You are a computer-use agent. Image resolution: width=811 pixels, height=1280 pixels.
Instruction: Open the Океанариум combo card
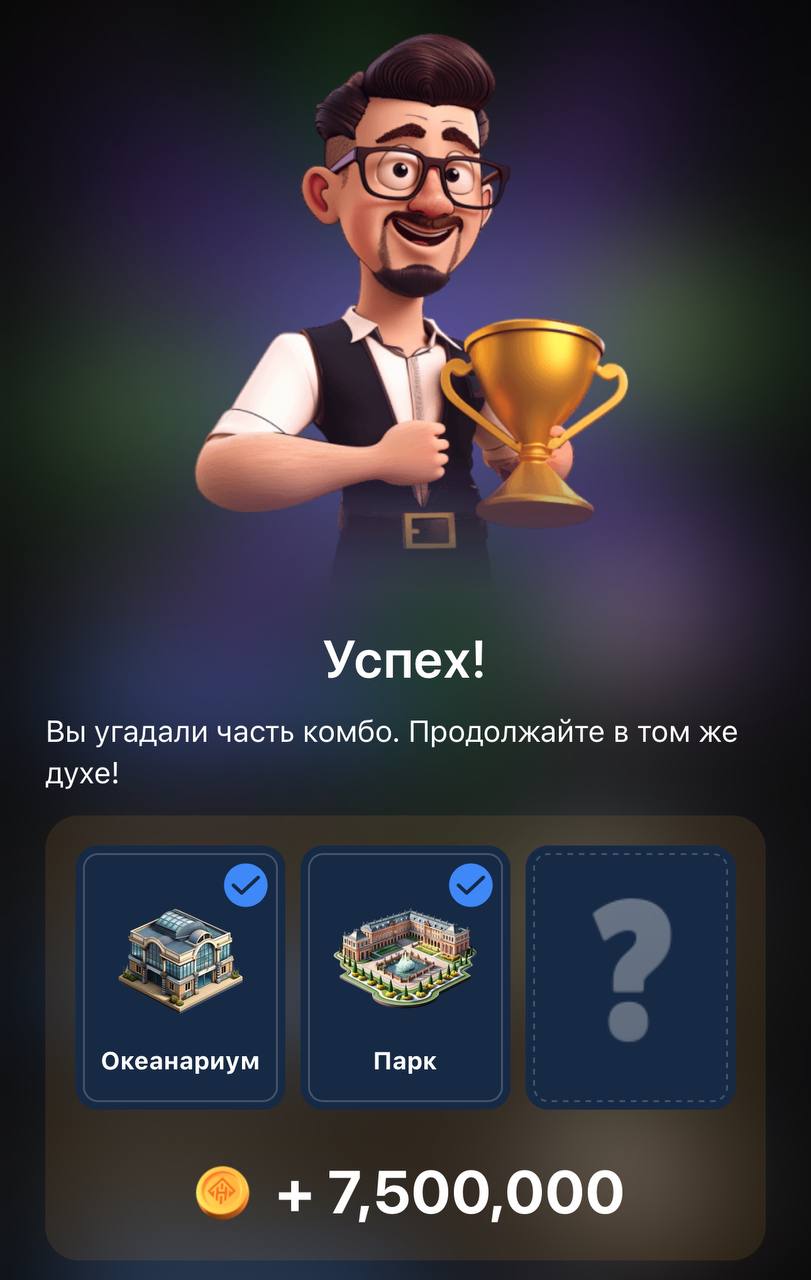[181, 977]
